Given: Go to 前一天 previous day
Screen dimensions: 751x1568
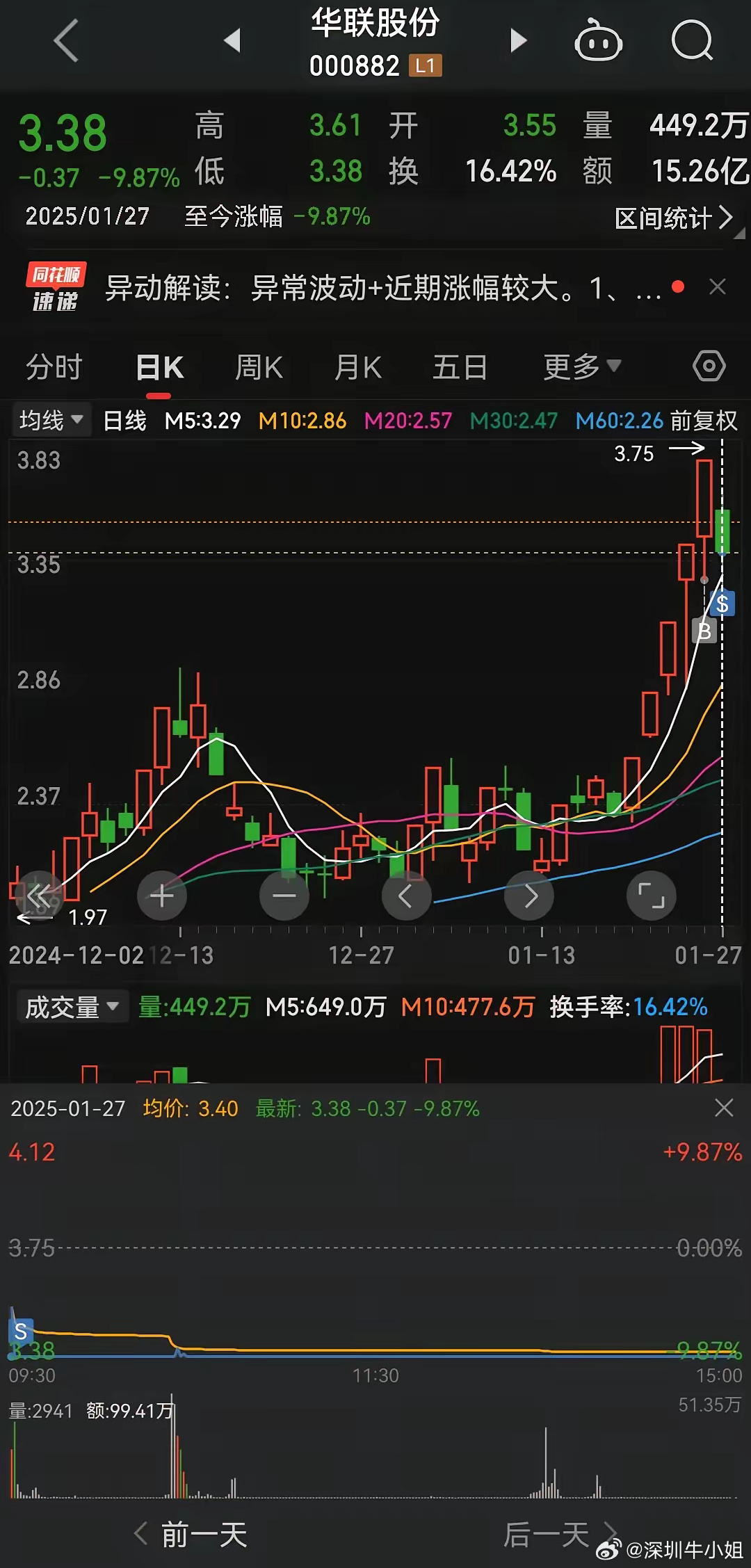Looking at the screenshot, I should pyautogui.click(x=191, y=1533).
